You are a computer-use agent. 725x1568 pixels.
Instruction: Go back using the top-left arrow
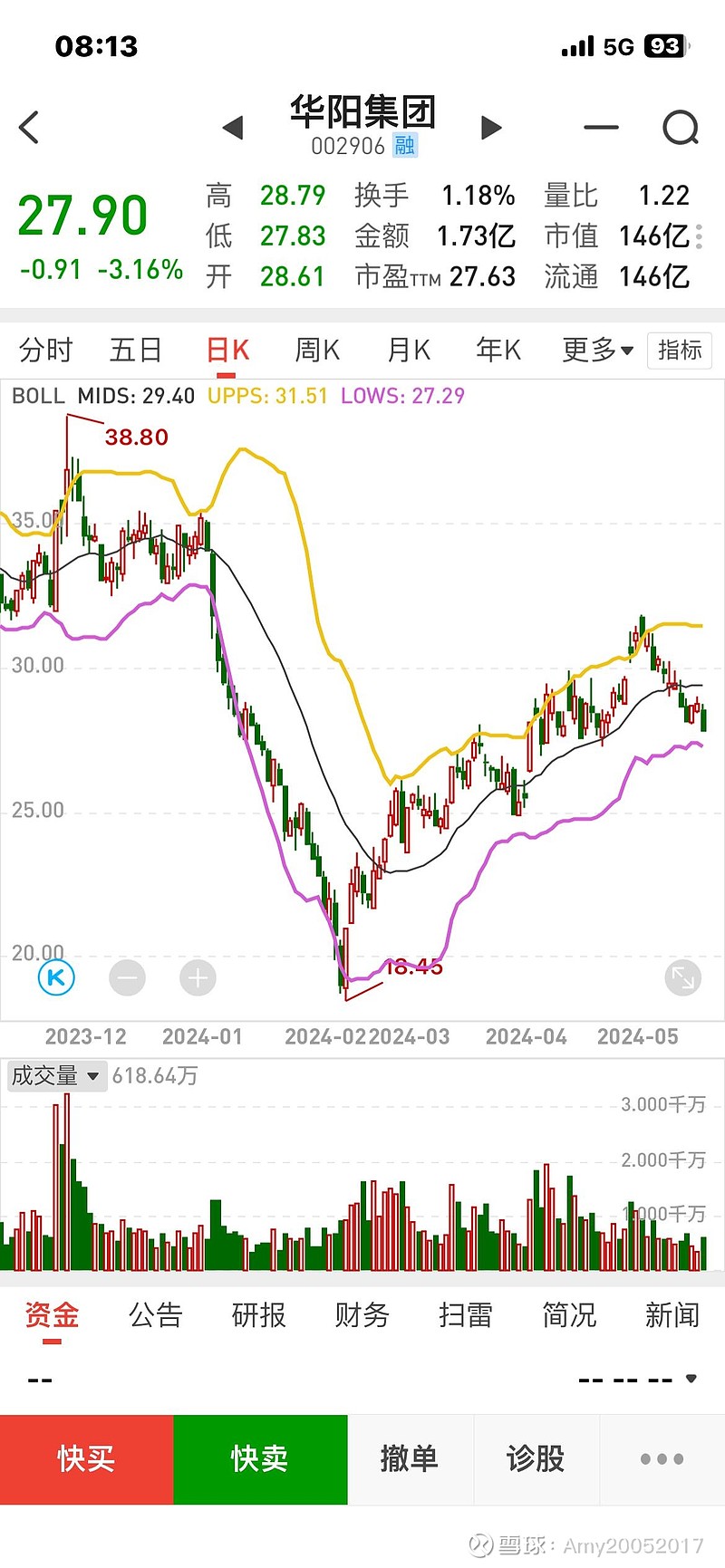pos(29,128)
